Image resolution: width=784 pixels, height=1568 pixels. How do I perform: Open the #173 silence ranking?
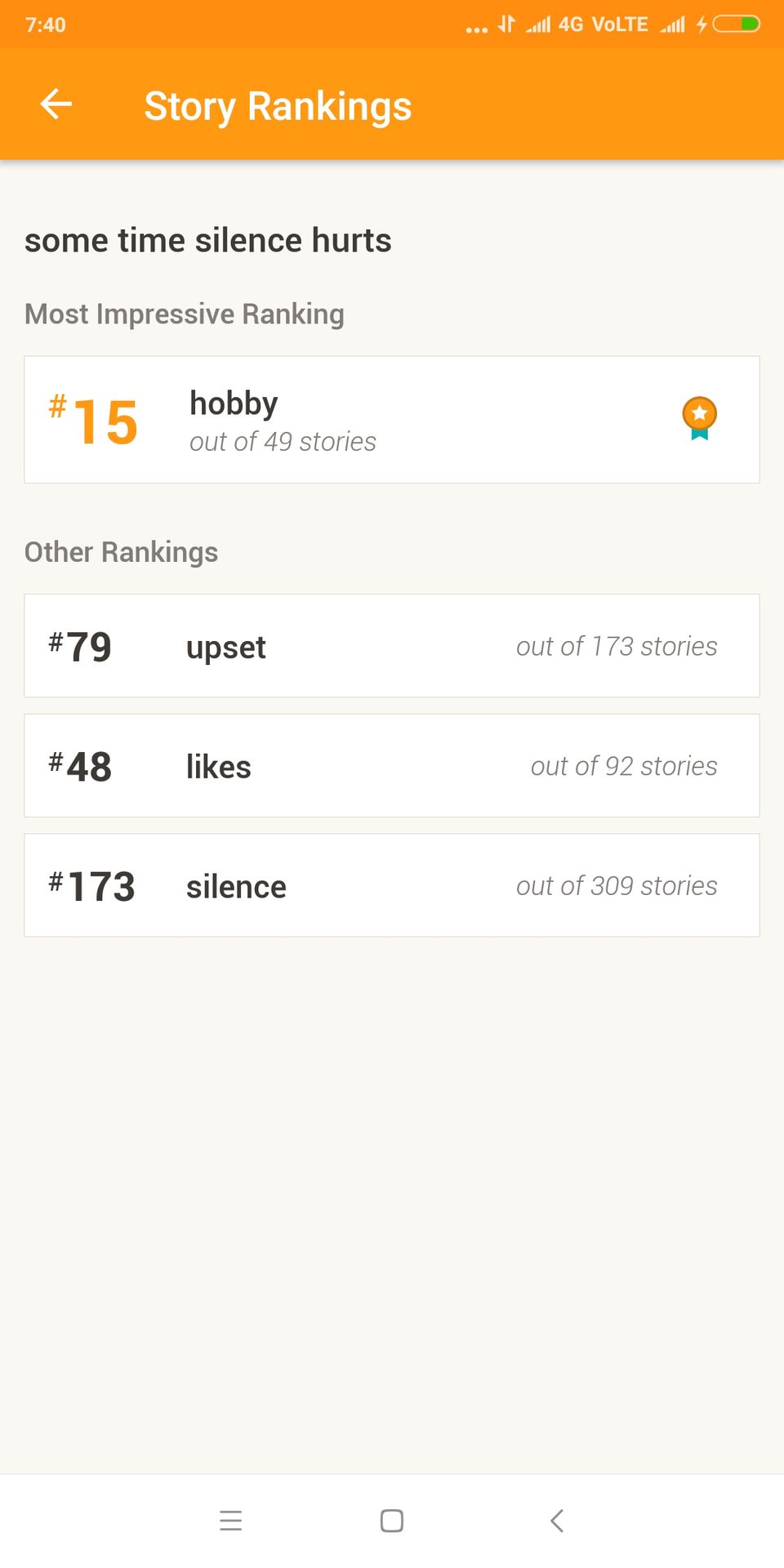click(x=392, y=885)
